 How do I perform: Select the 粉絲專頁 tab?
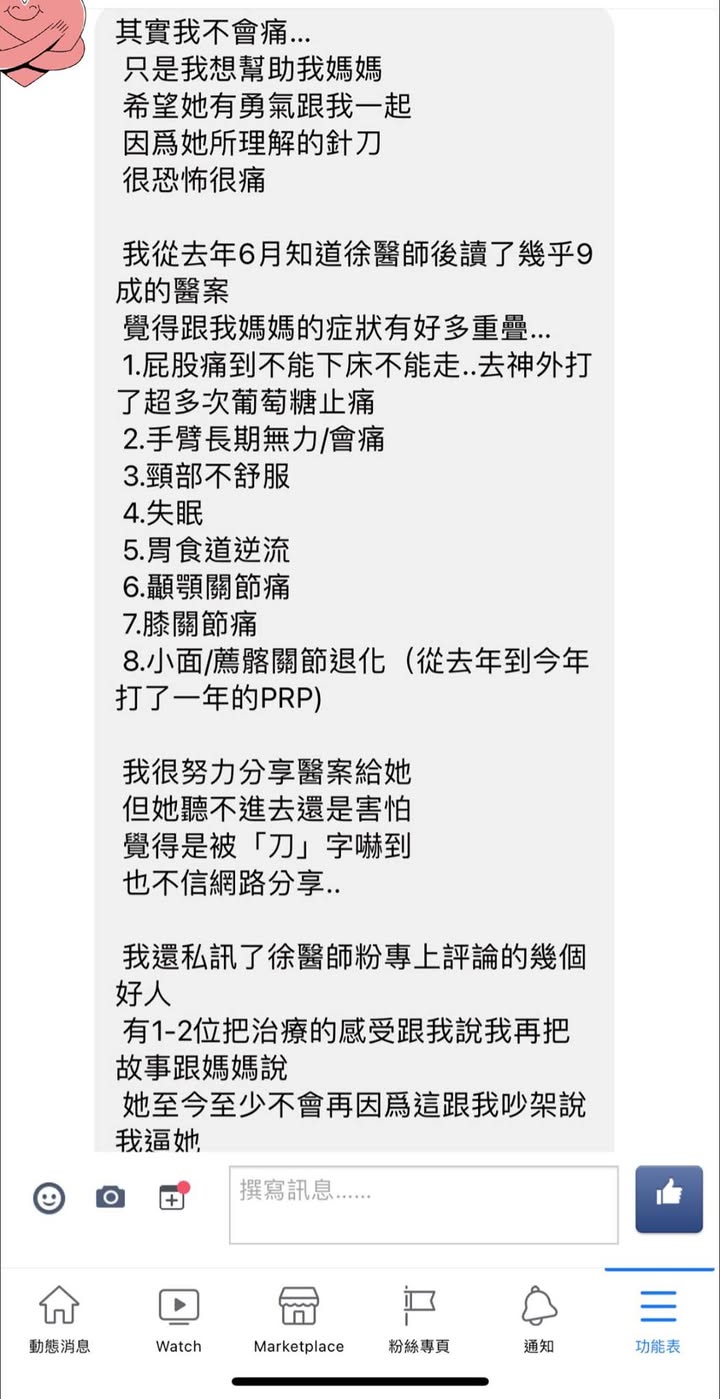click(x=419, y=1319)
